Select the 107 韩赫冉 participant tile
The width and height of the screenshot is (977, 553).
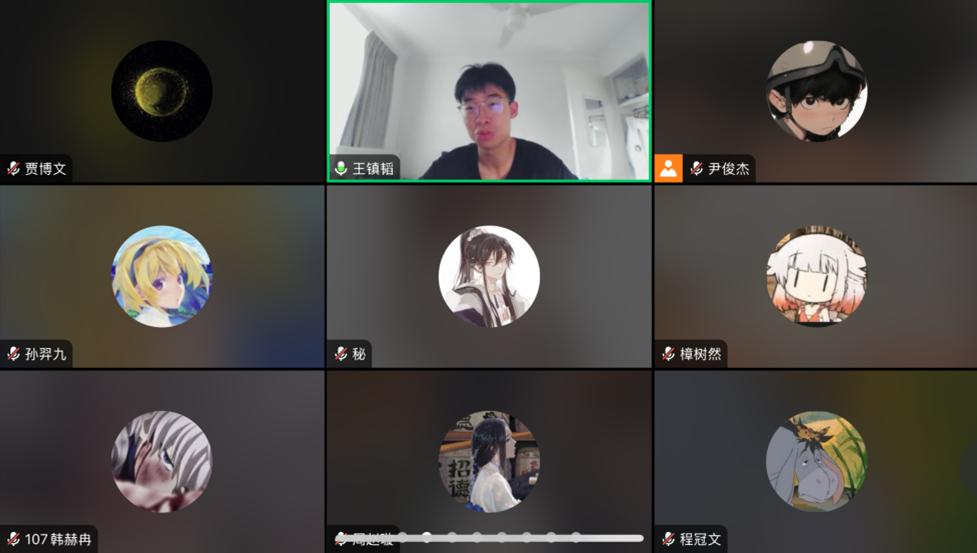(162, 461)
